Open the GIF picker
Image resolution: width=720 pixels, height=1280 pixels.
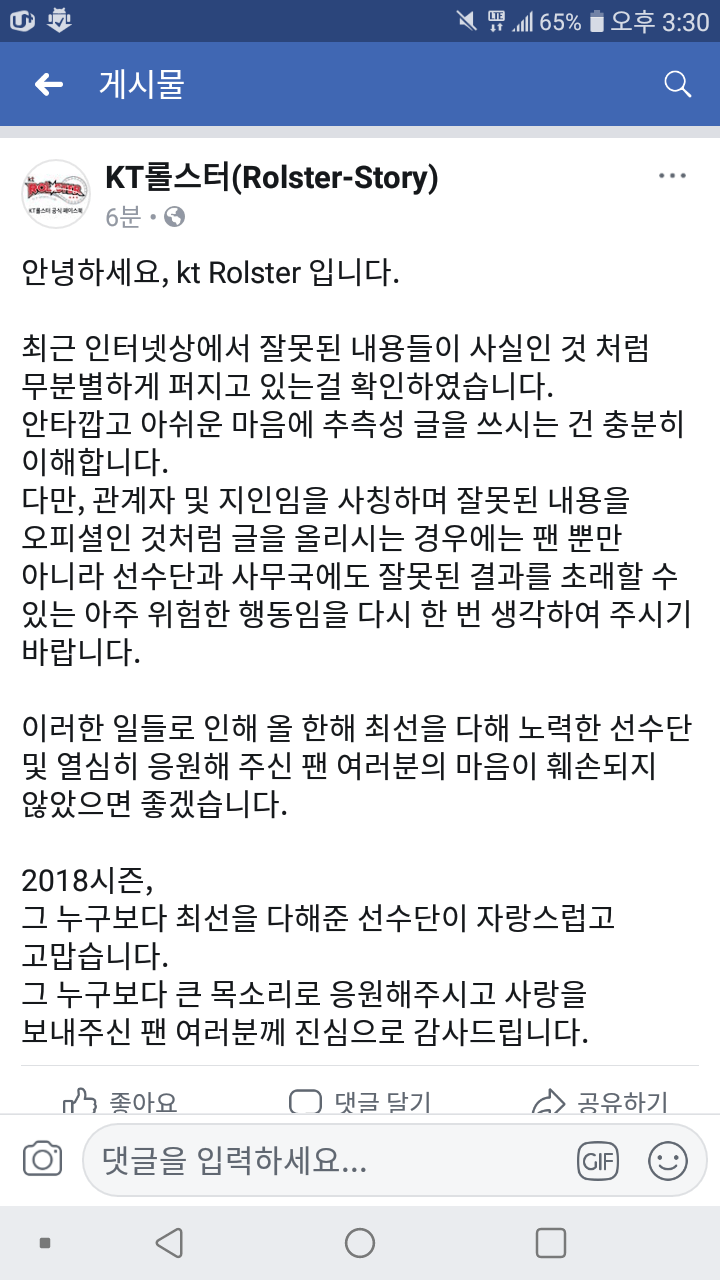click(597, 1161)
